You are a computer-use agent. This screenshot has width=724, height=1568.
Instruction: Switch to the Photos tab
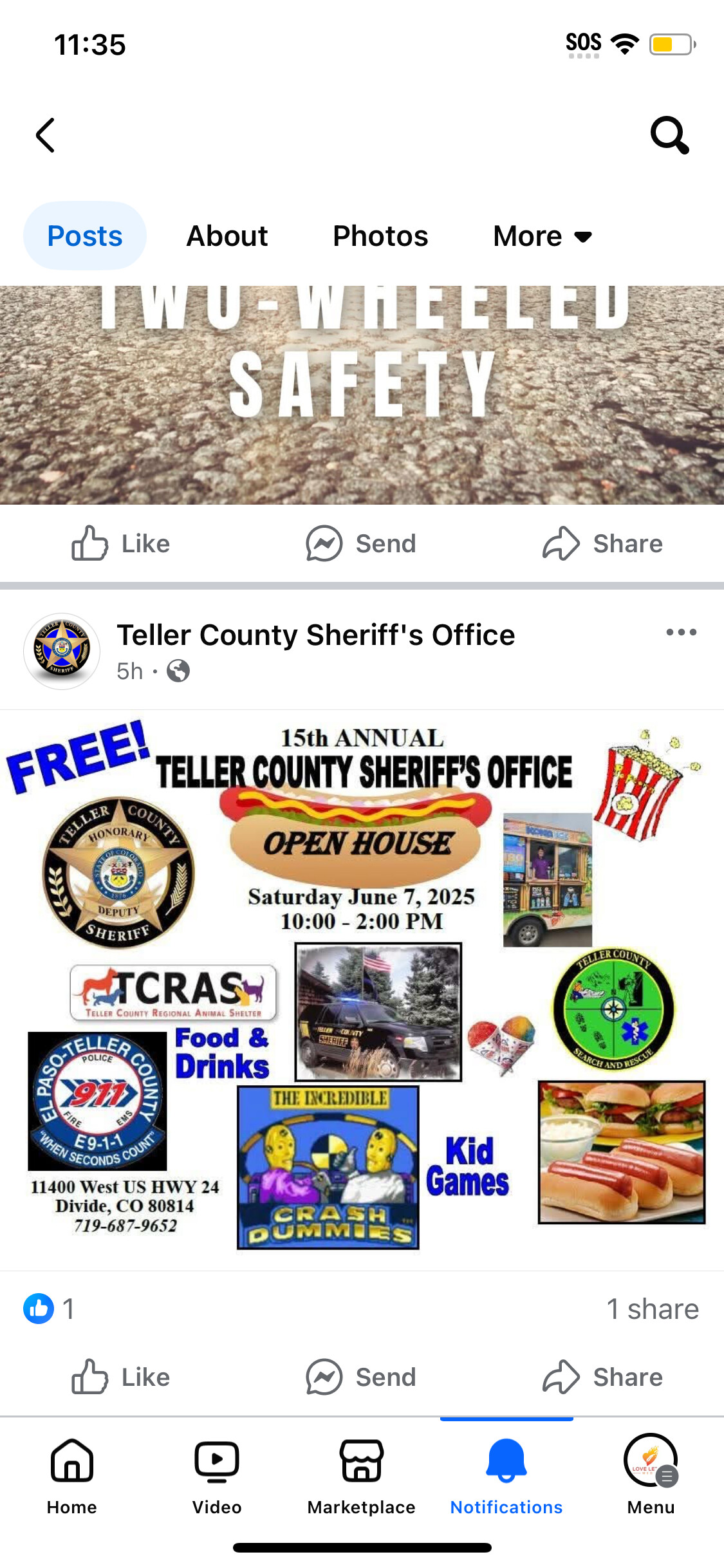tap(380, 236)
